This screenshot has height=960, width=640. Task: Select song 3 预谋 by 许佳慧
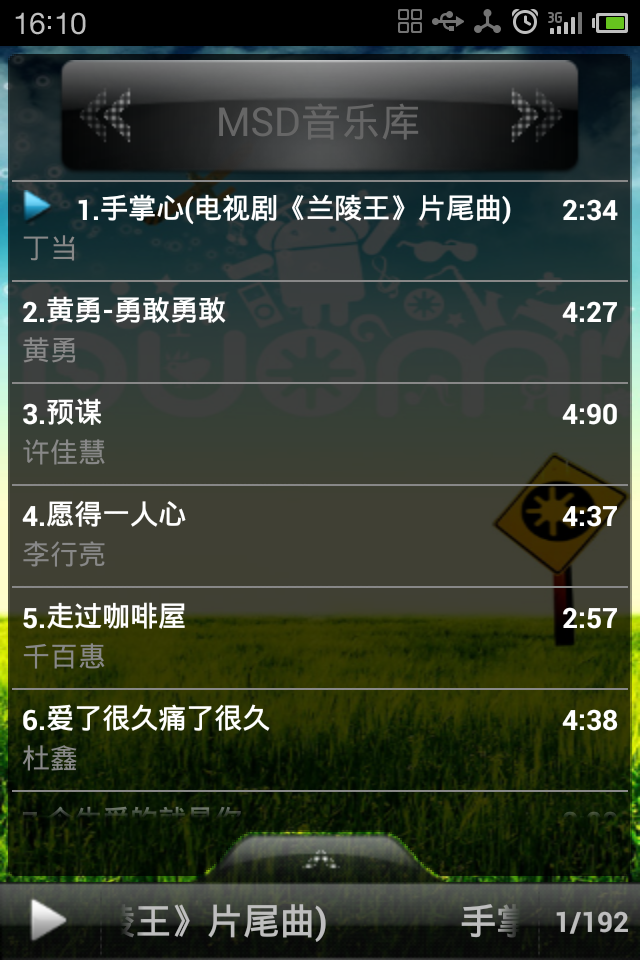(x=320, y=432)
